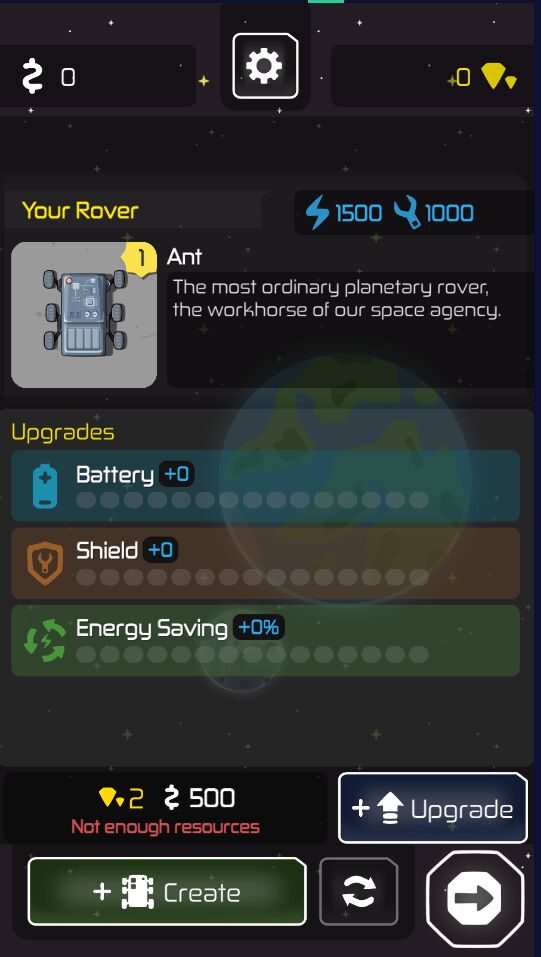Select the Energy Saving upgrade row
The image size is (541, 957).
point(265,640)
